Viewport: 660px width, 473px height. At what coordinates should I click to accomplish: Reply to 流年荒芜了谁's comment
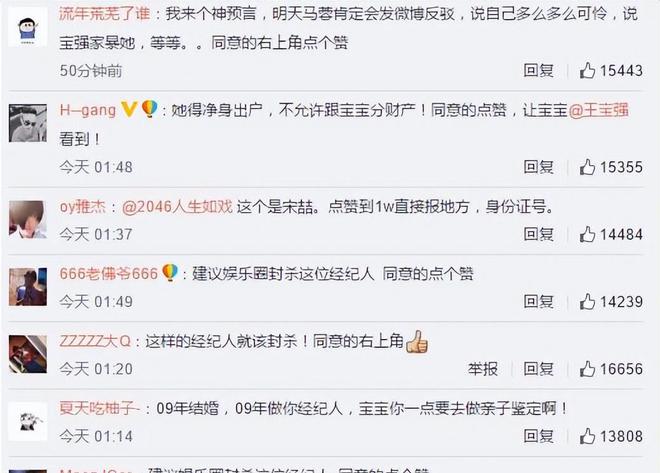pos(538,71)
